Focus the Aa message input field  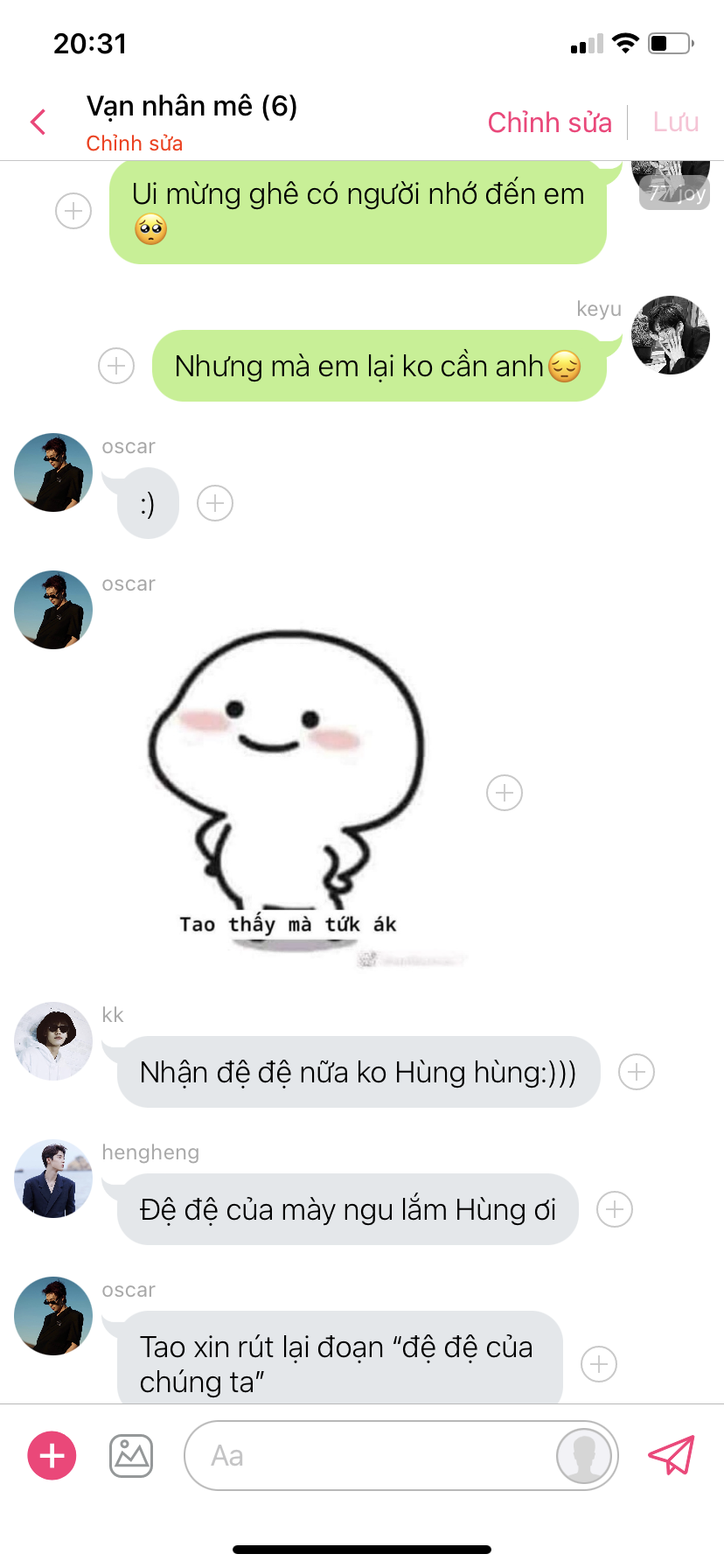pyautogui.click(x=367, y=1456)
